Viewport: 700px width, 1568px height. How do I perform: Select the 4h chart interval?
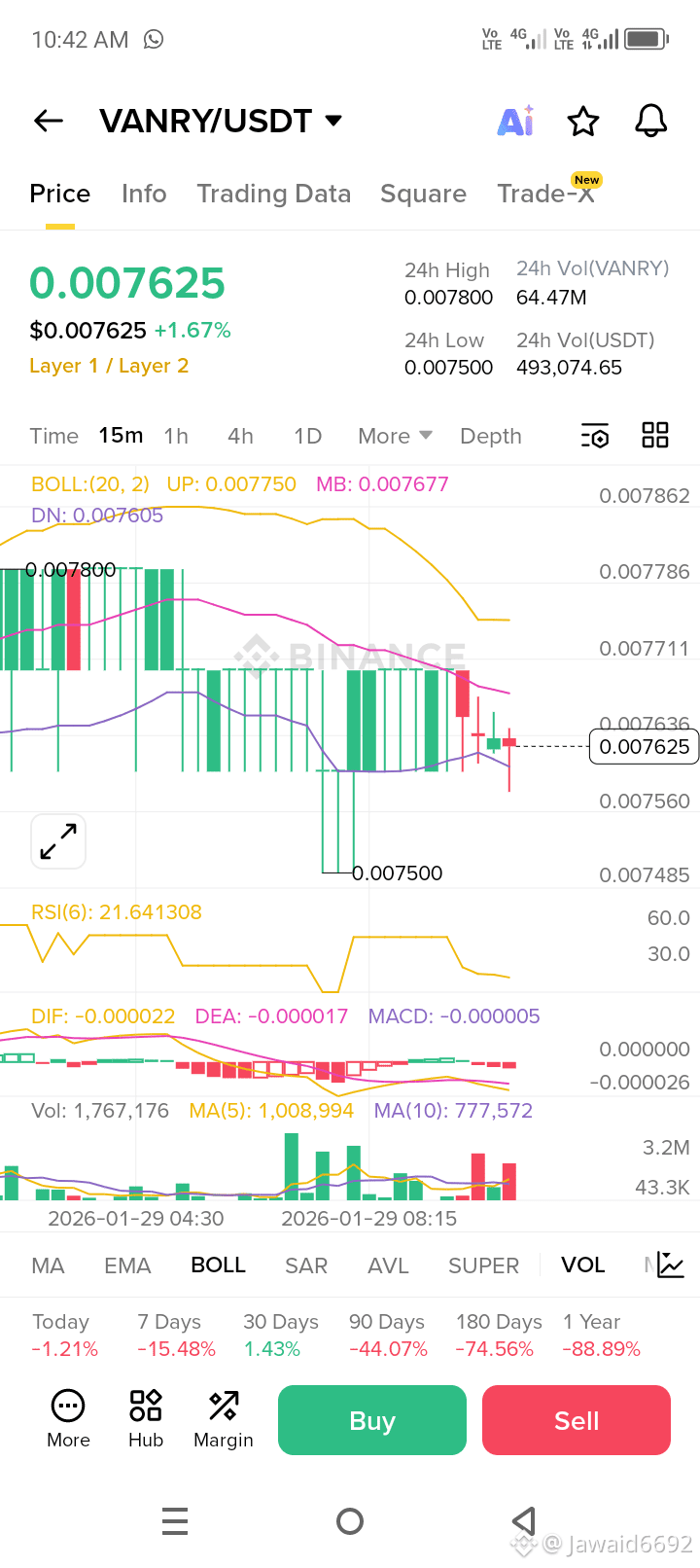point(240,436)
